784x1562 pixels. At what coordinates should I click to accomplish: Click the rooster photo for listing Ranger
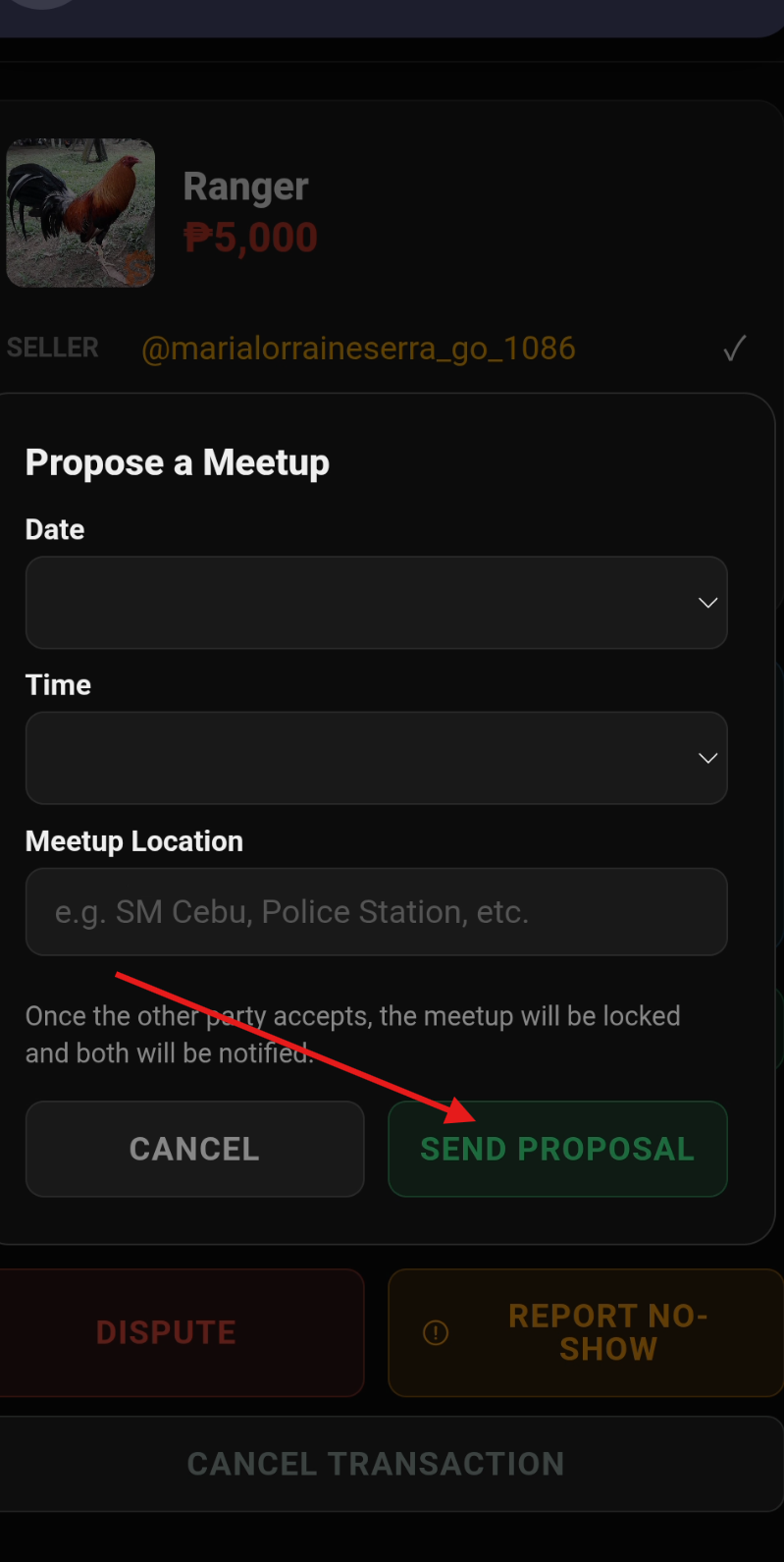click(80, 213)
